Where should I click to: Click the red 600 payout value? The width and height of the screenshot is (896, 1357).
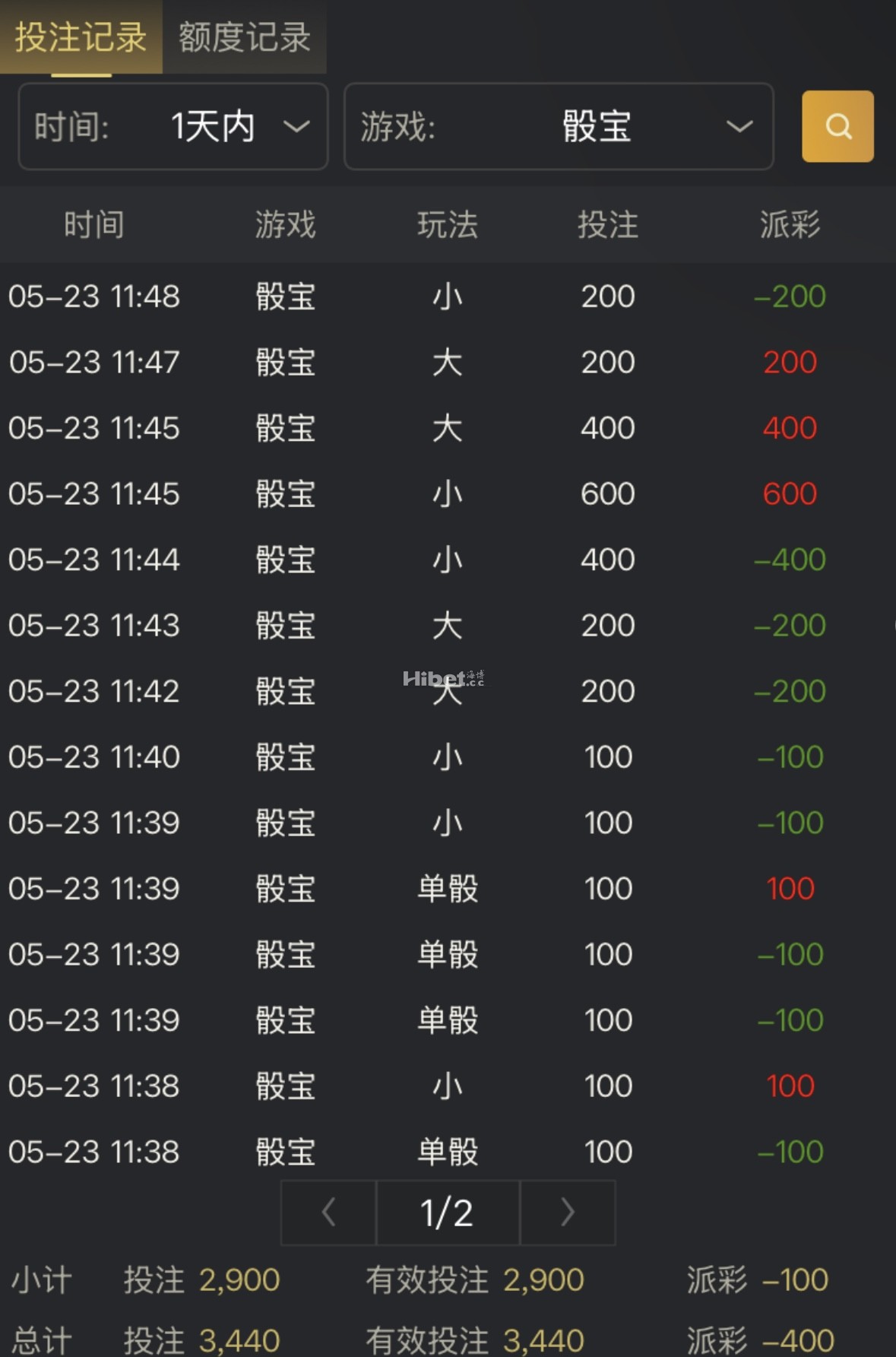pos(788,493)
